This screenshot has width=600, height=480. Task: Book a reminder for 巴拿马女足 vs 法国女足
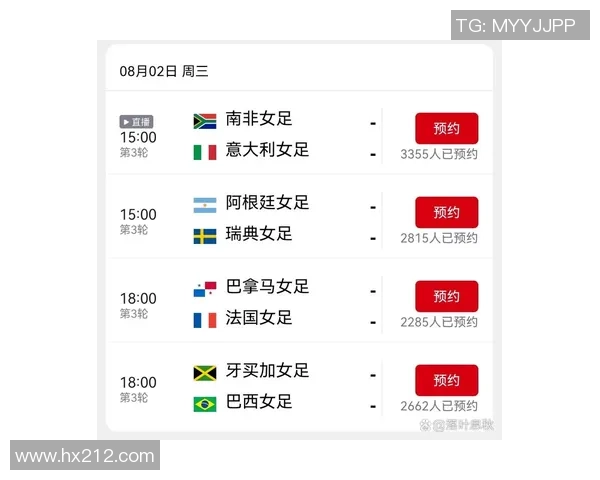pos(446,296)
